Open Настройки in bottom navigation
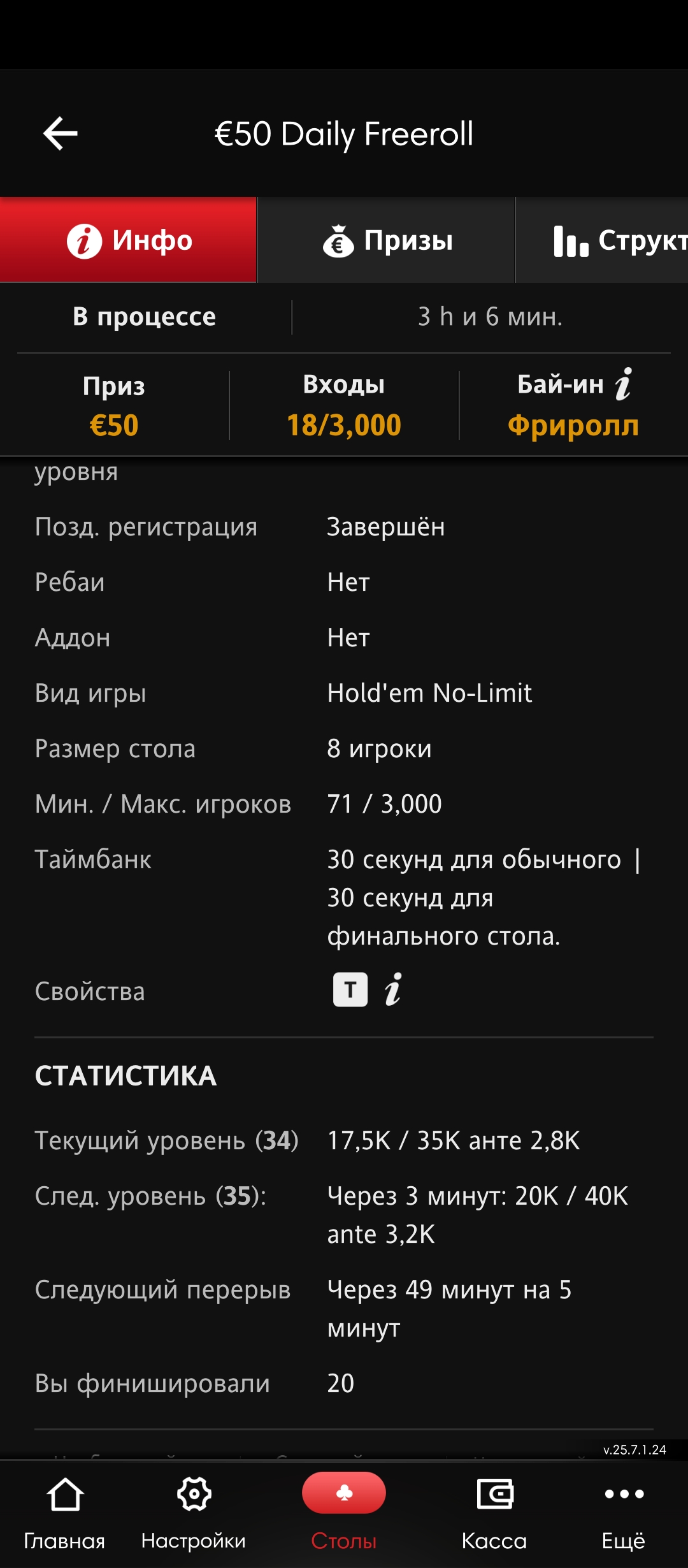The height and width of the screenshot is (1568, 688). [x=194, y=1509]
